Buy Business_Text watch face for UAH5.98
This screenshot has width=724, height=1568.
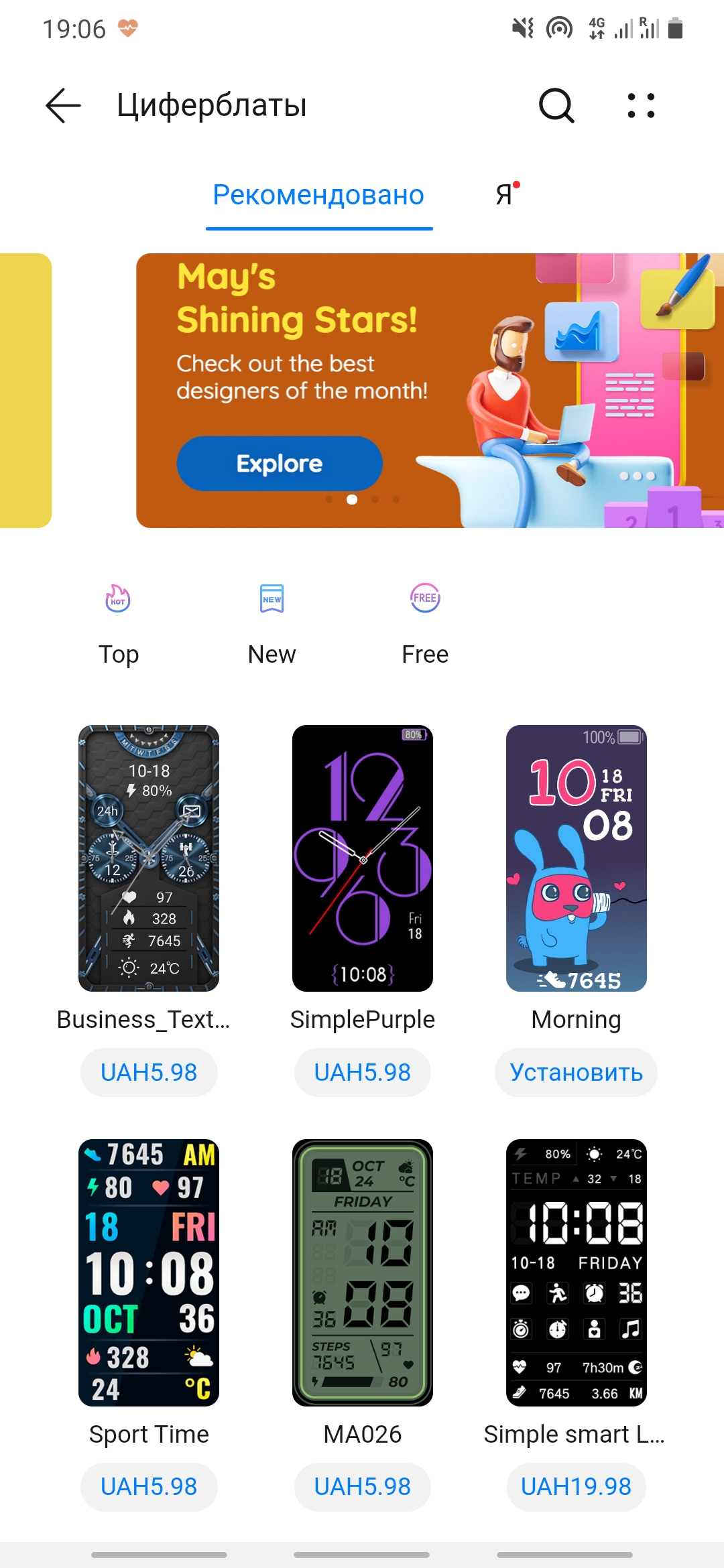coord(149,1072)
